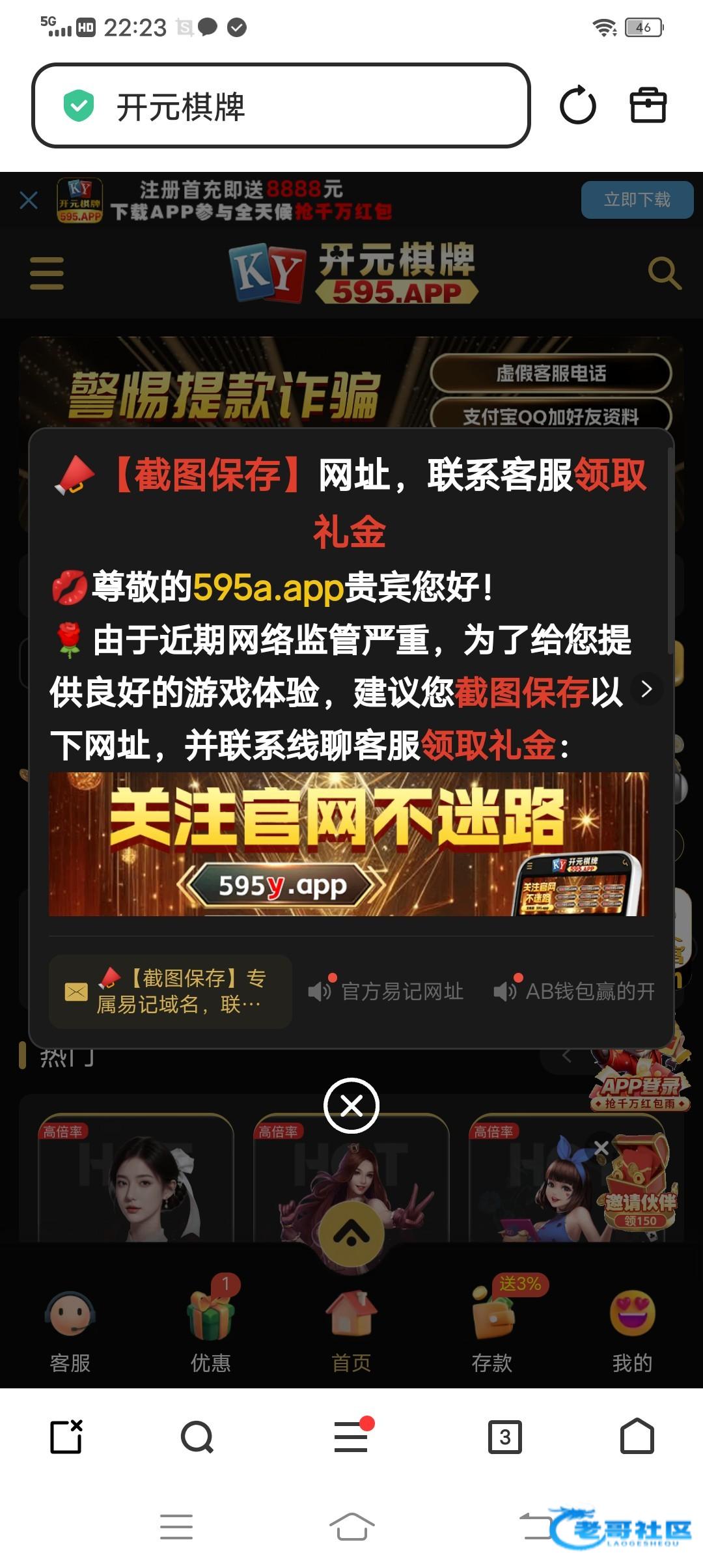
Task: Open the site search magnifier icon
Action: 665,273
